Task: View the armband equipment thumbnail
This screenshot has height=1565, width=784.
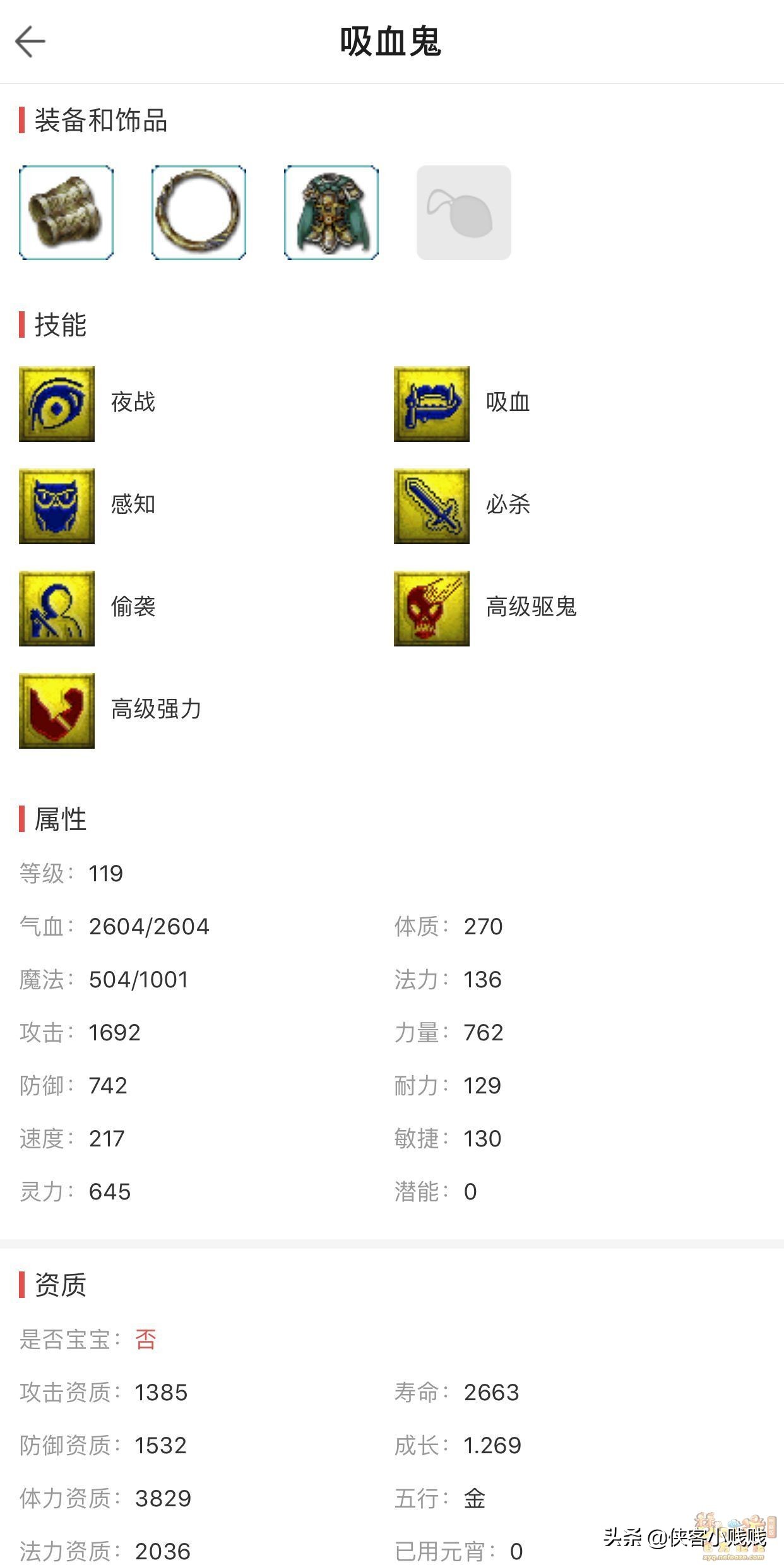Action: coord(66,211)
